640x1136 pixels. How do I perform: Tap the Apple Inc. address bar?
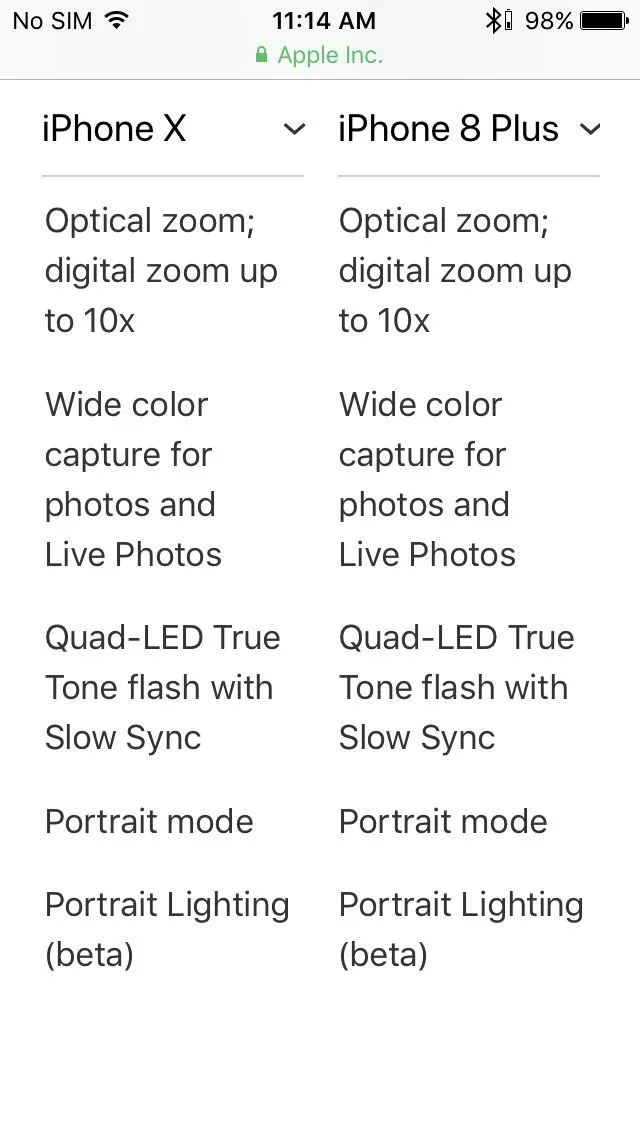pyautogui.click(x=320, y=55)
